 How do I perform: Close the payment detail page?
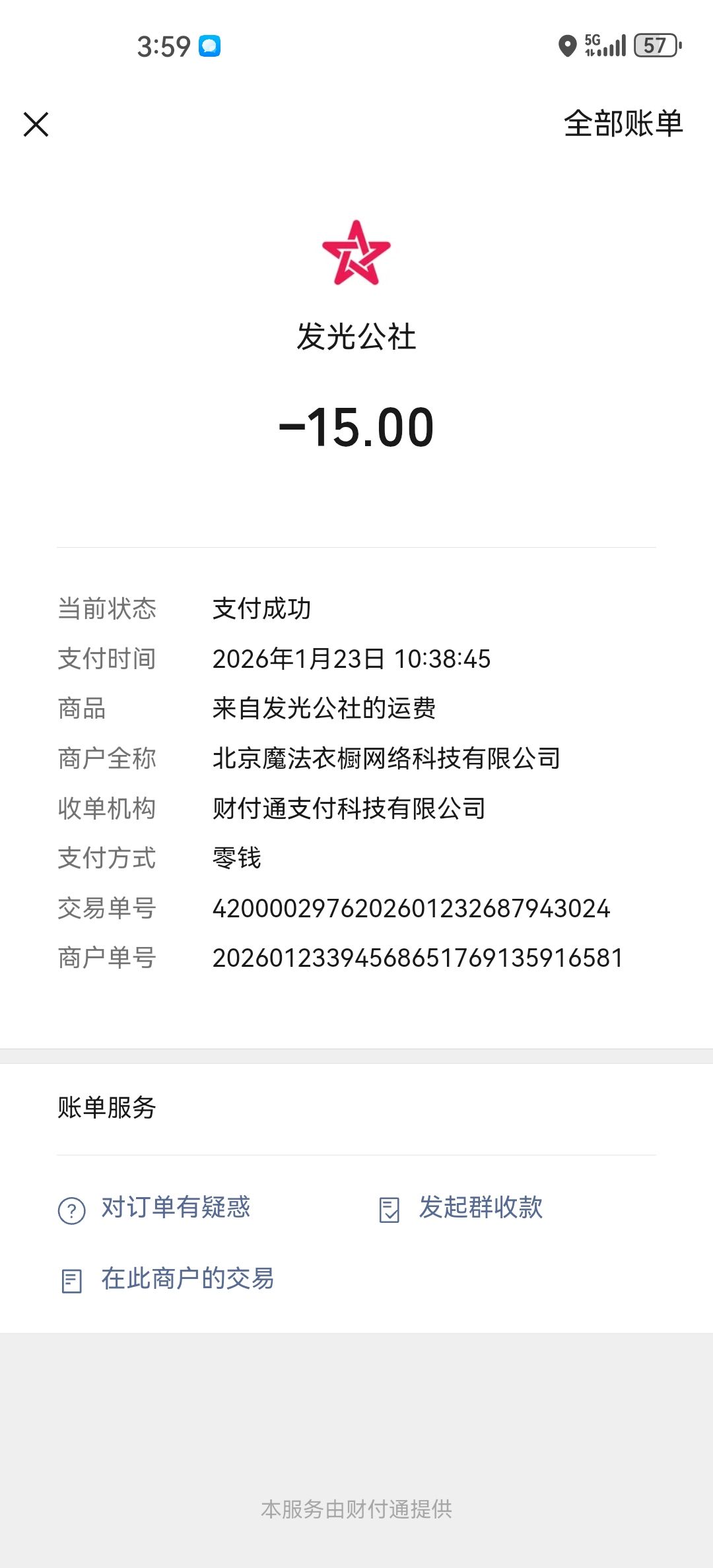click(x=36, y=124)
